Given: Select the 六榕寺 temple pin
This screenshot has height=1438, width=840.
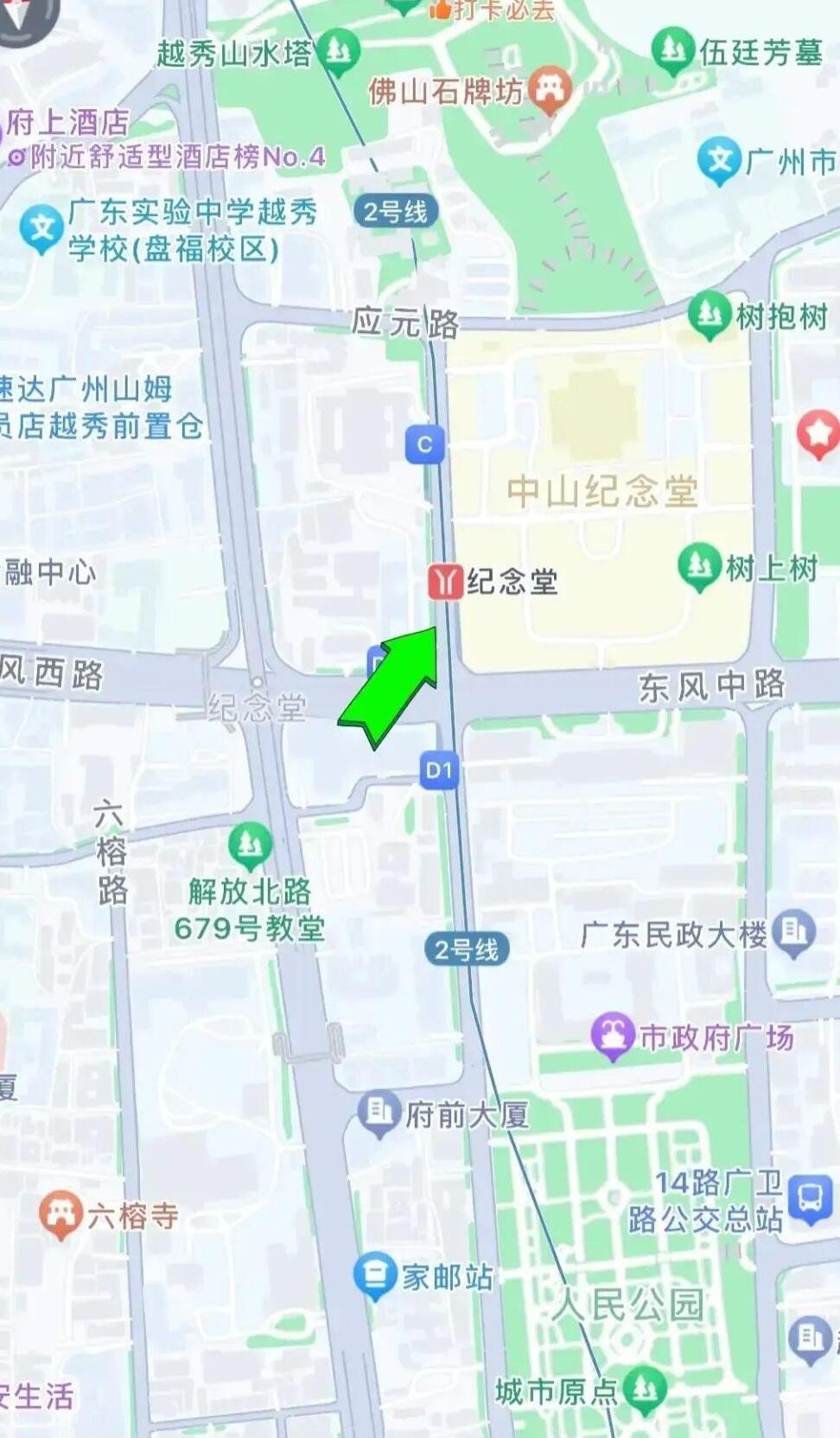Looking at the screenshot, I should tap(60, 1215).
